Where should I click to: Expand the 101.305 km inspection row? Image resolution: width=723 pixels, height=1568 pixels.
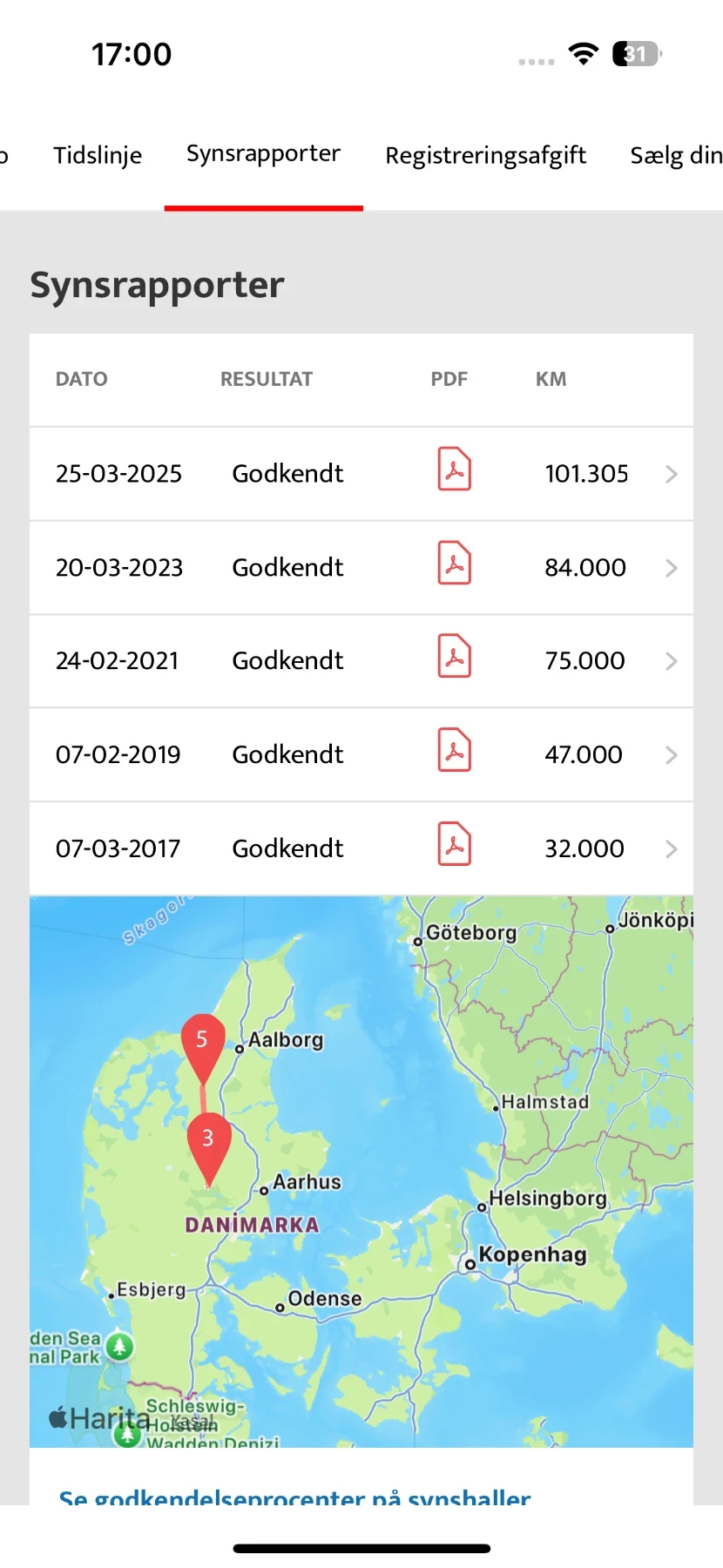pos(671,474)
